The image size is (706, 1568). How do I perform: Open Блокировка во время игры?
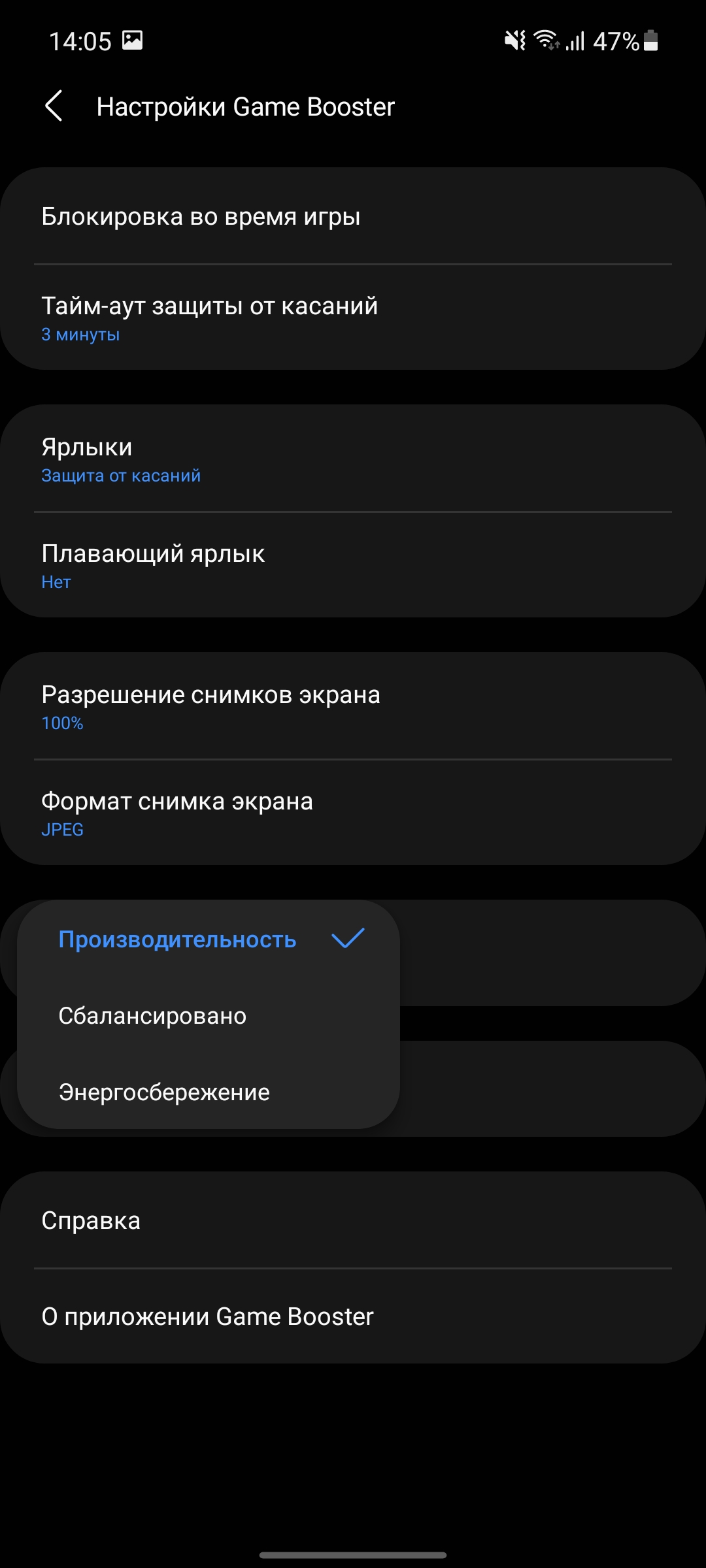353,216
